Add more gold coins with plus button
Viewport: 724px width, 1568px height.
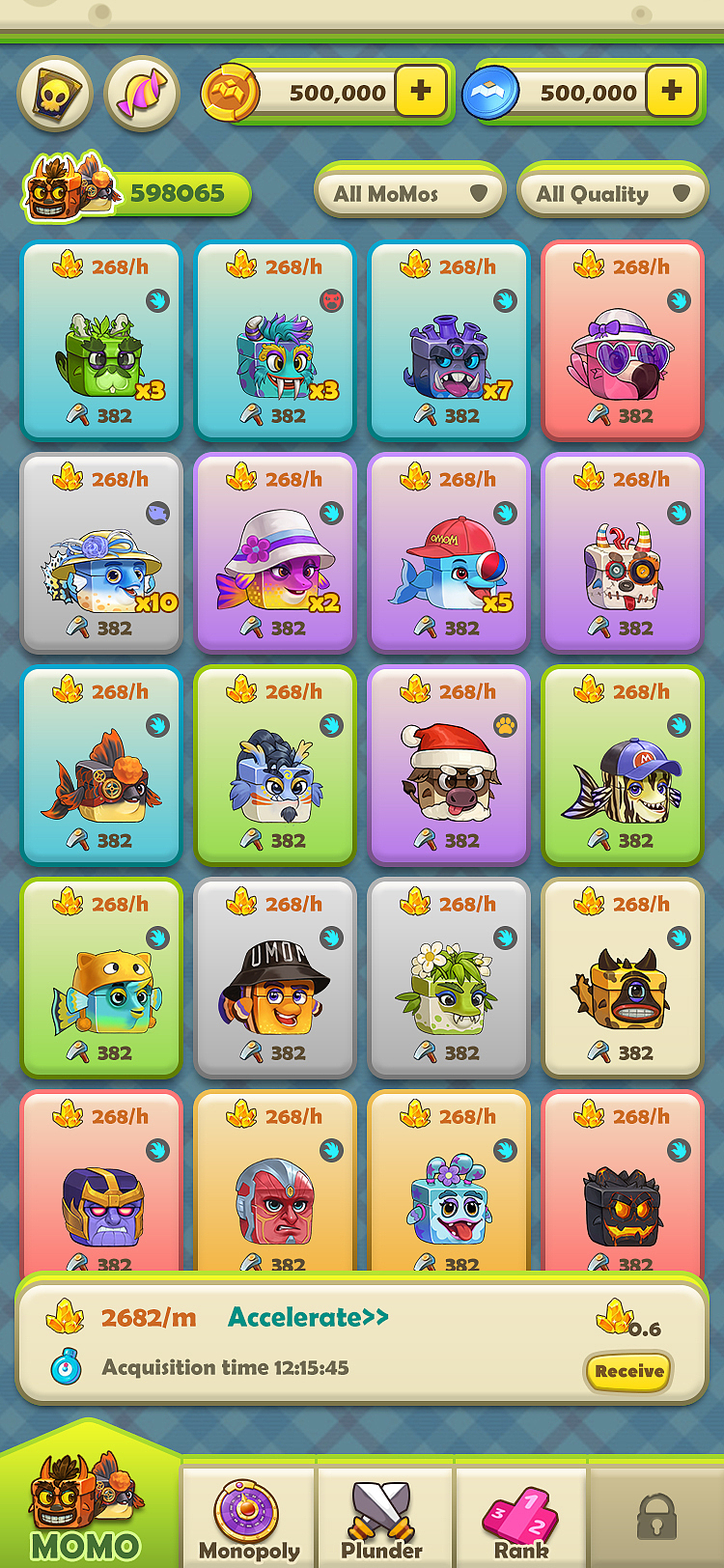[421, 92]
